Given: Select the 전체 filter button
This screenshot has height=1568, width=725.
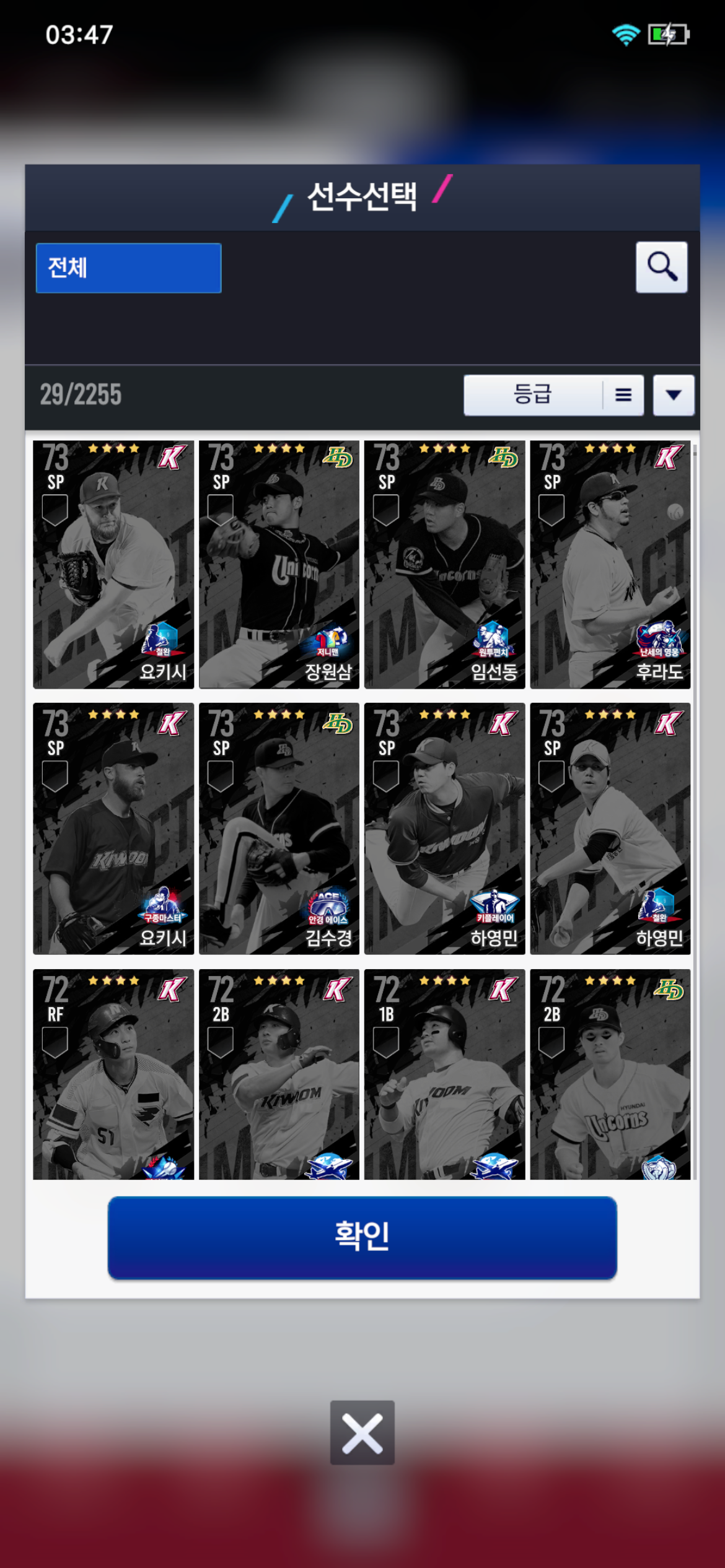Looking at the screenshot, I should tap(128, 268).
